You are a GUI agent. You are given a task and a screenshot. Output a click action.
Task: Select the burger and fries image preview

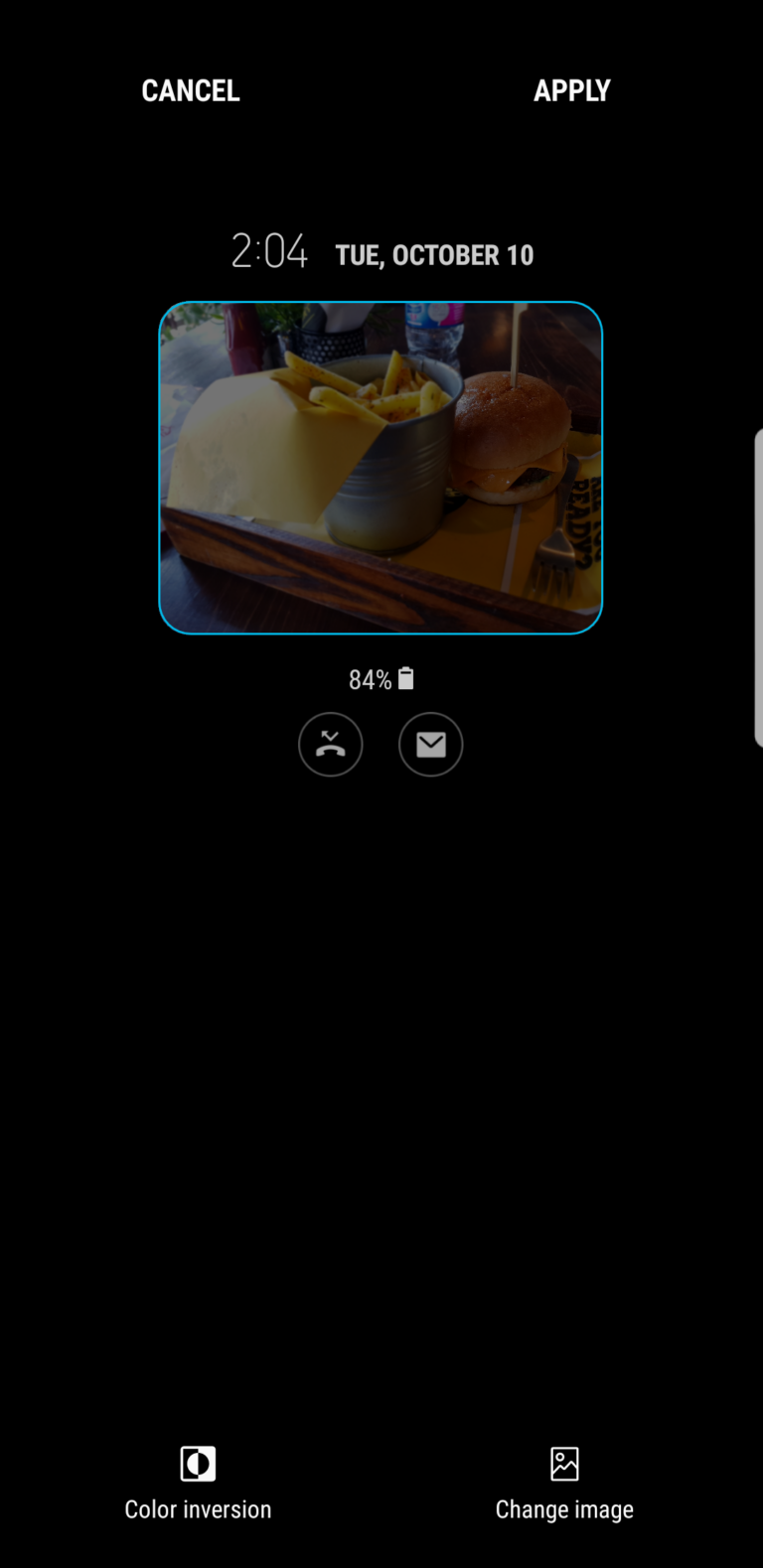[381, 468]
